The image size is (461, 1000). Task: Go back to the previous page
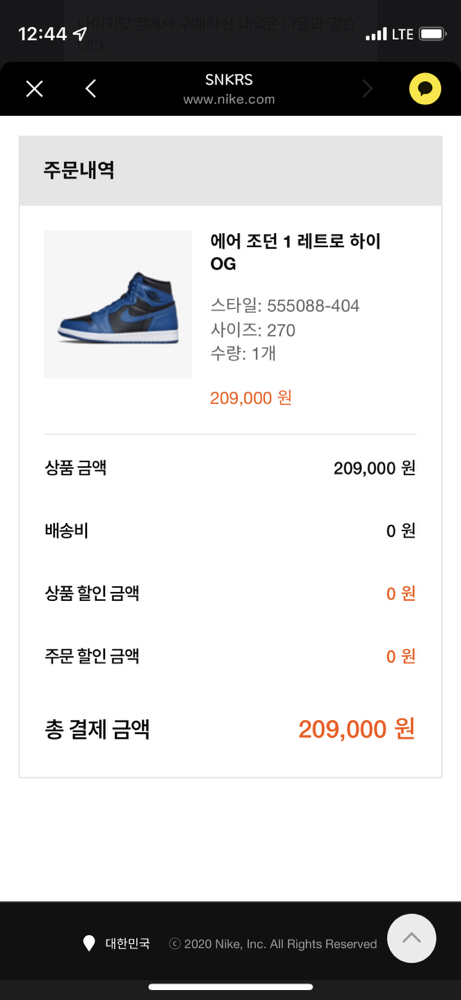pyautogui.click(x=91, y=89)
